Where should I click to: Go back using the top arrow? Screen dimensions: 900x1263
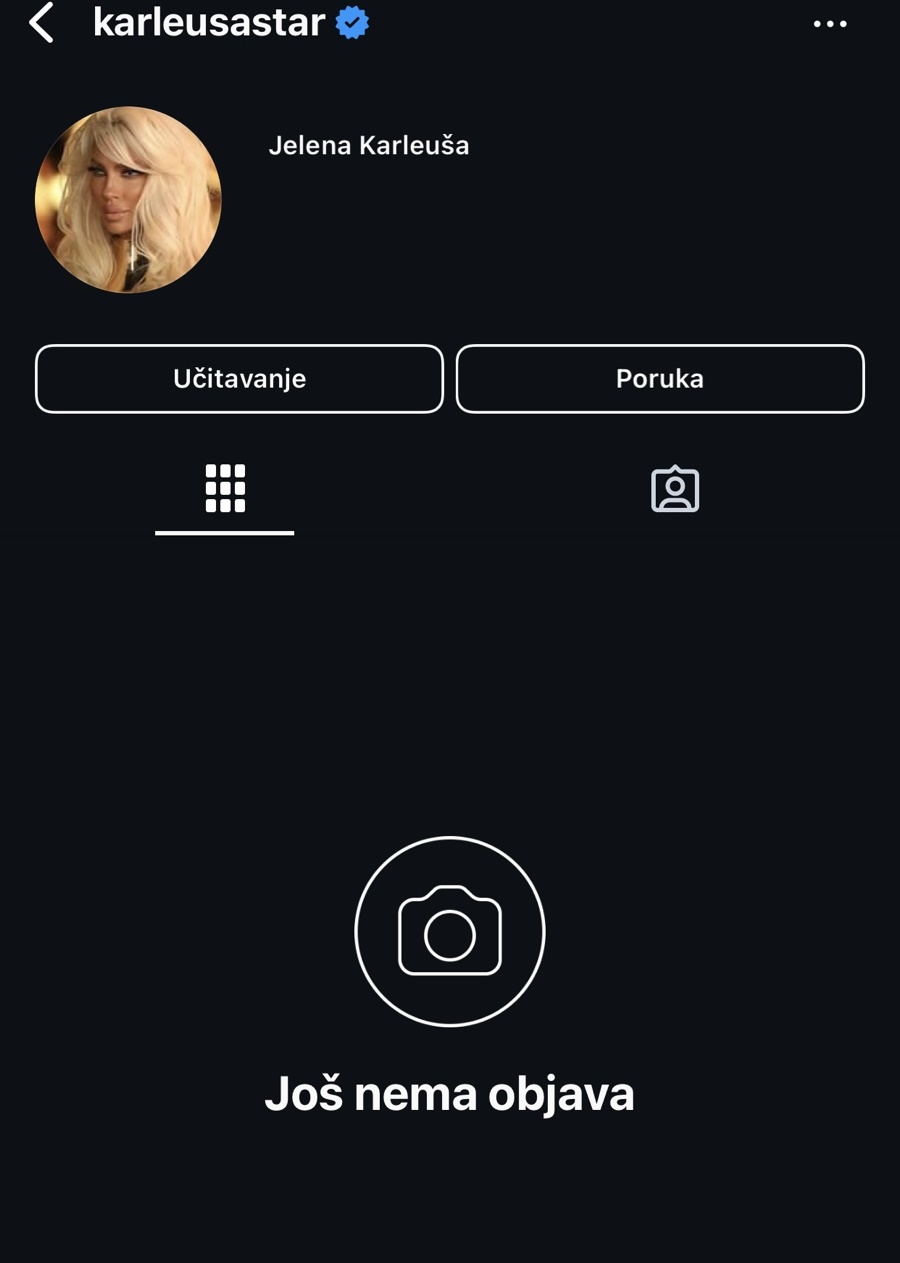coord(41,23)
